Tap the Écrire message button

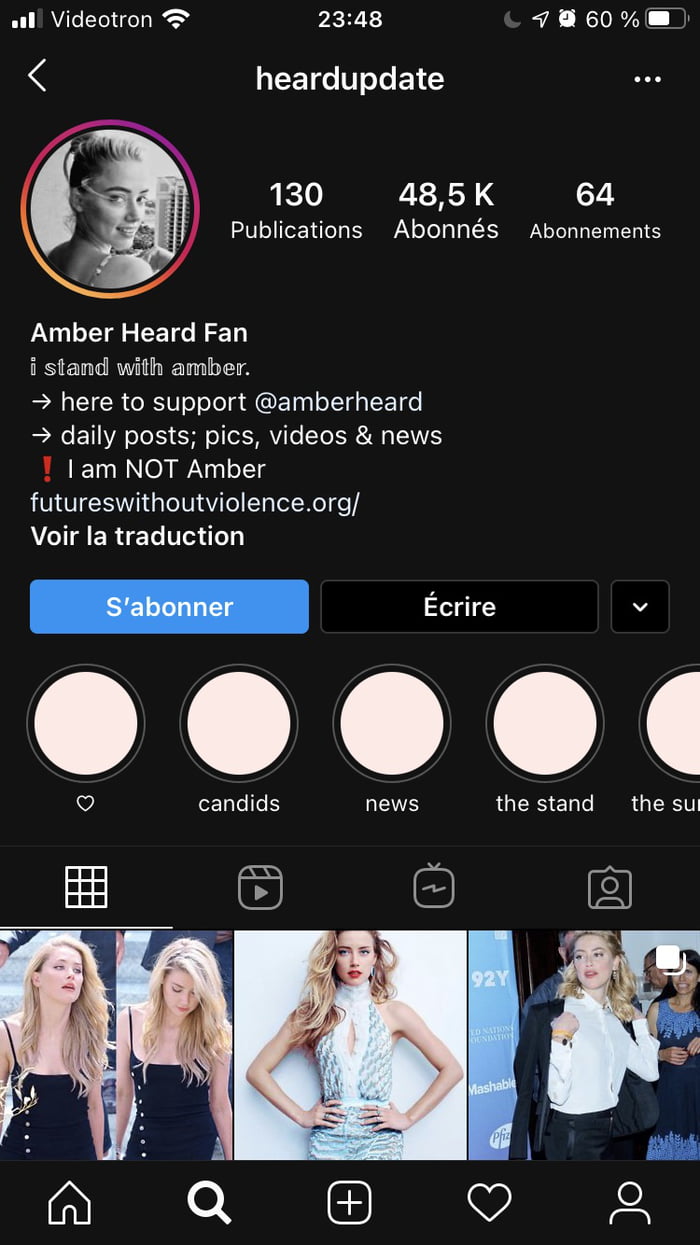(x=459, y=607)
